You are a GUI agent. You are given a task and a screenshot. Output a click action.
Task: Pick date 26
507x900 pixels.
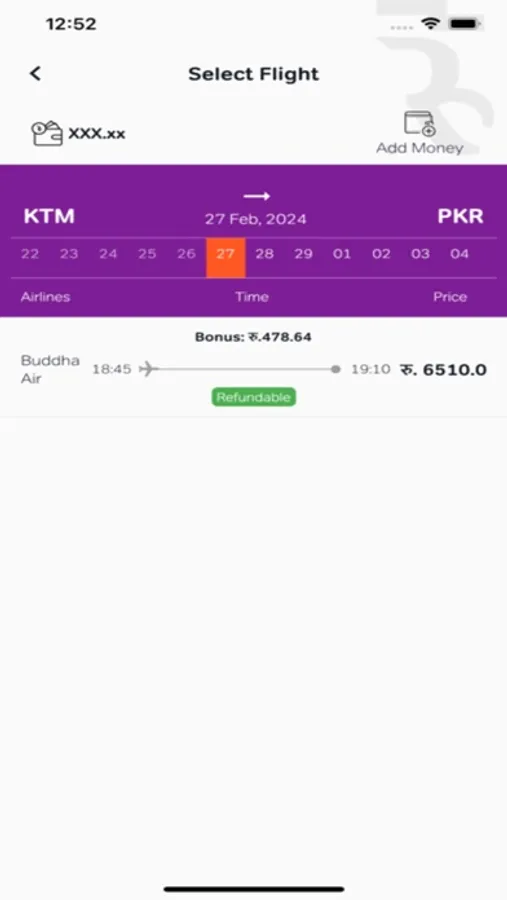click(186, 254)
